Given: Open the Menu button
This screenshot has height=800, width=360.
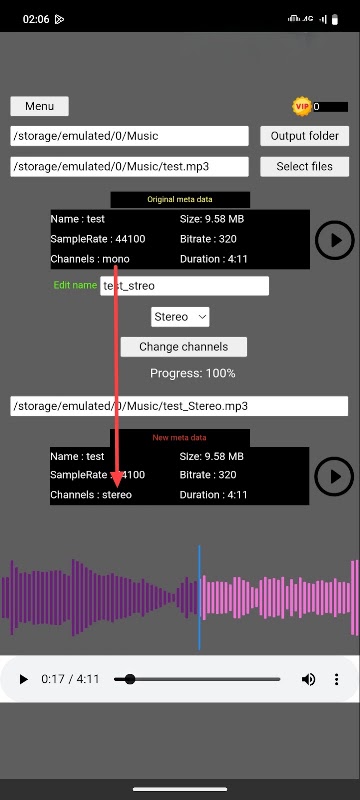Looking at the screenshot, I should [x=39, y=106].
